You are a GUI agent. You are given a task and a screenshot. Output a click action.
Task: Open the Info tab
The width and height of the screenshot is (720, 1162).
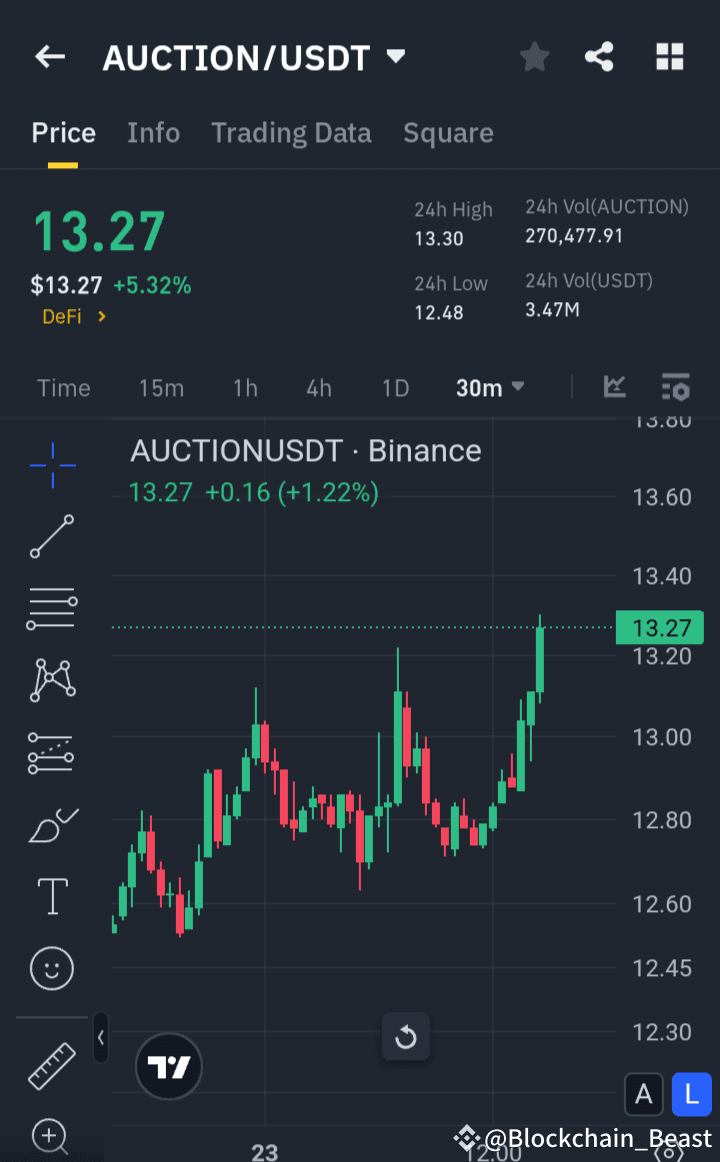(x=153, y=132)
